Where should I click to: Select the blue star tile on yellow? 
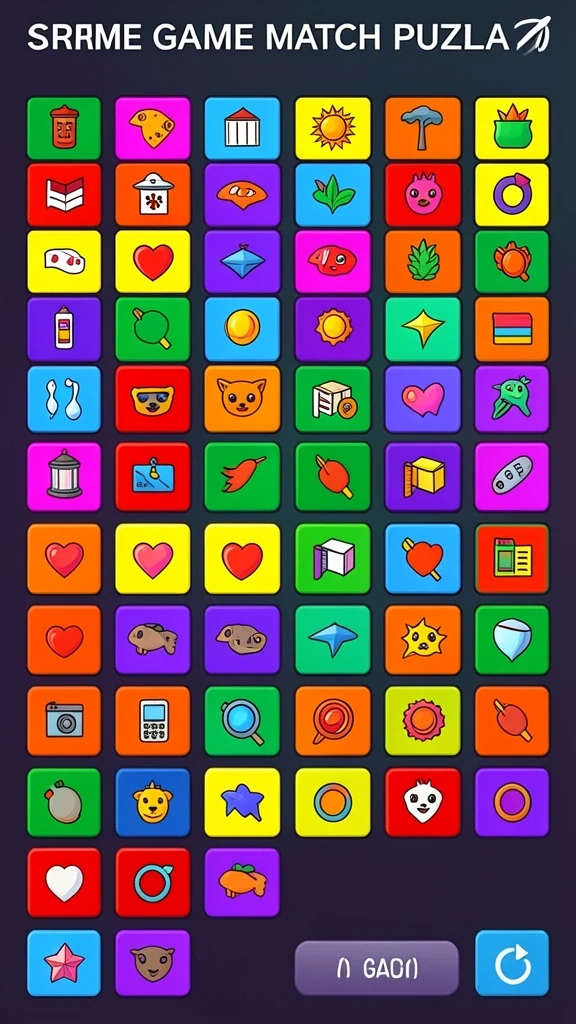242,802
